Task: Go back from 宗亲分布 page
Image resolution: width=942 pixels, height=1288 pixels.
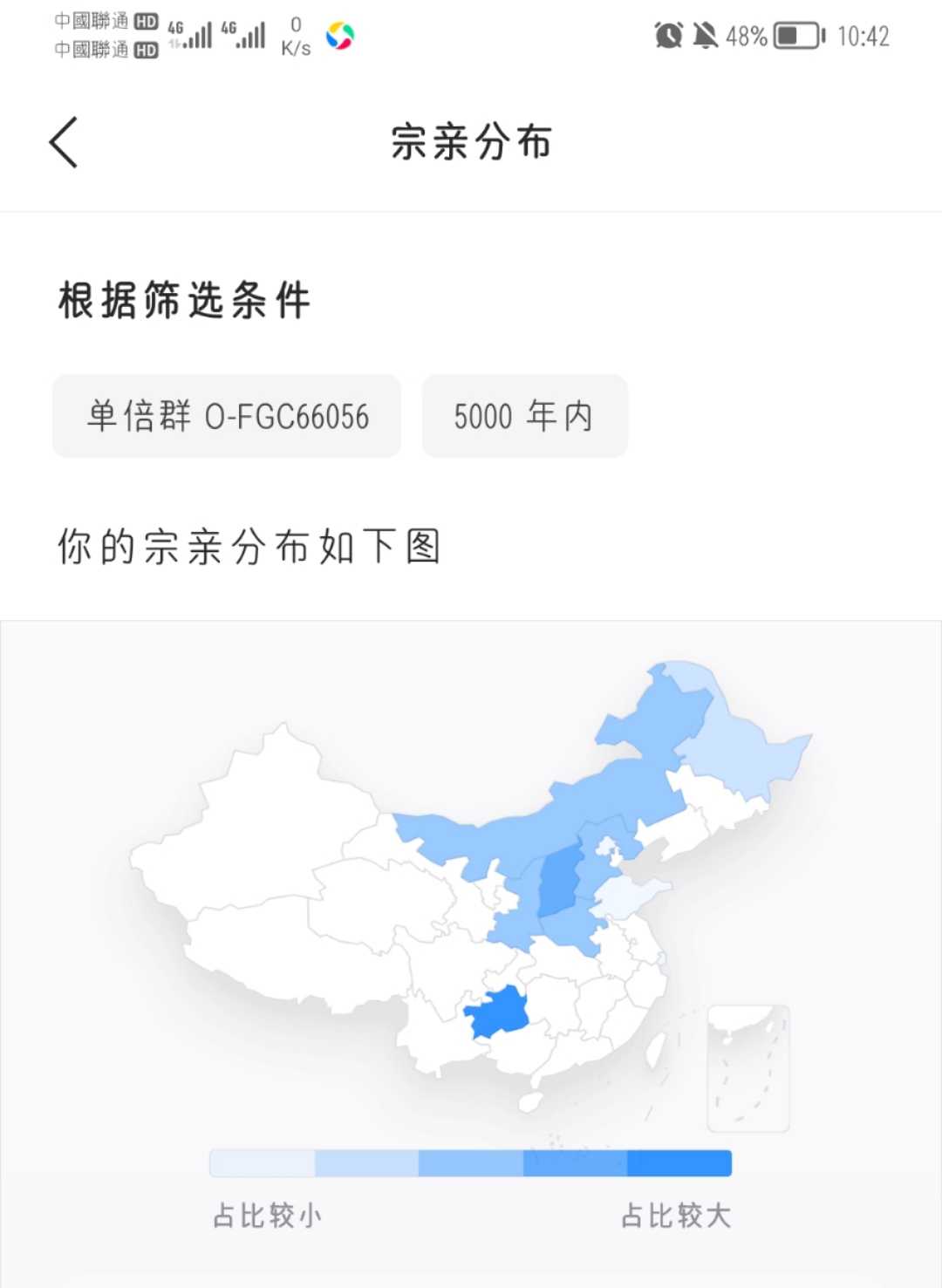Action: click(64, 142)
